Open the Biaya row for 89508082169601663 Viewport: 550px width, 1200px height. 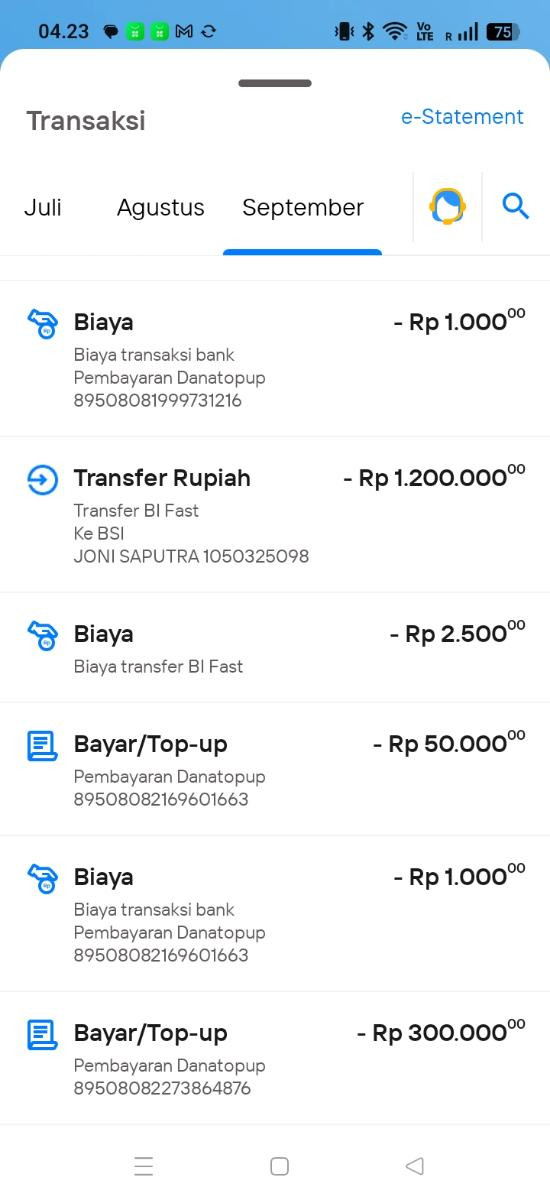275,913
